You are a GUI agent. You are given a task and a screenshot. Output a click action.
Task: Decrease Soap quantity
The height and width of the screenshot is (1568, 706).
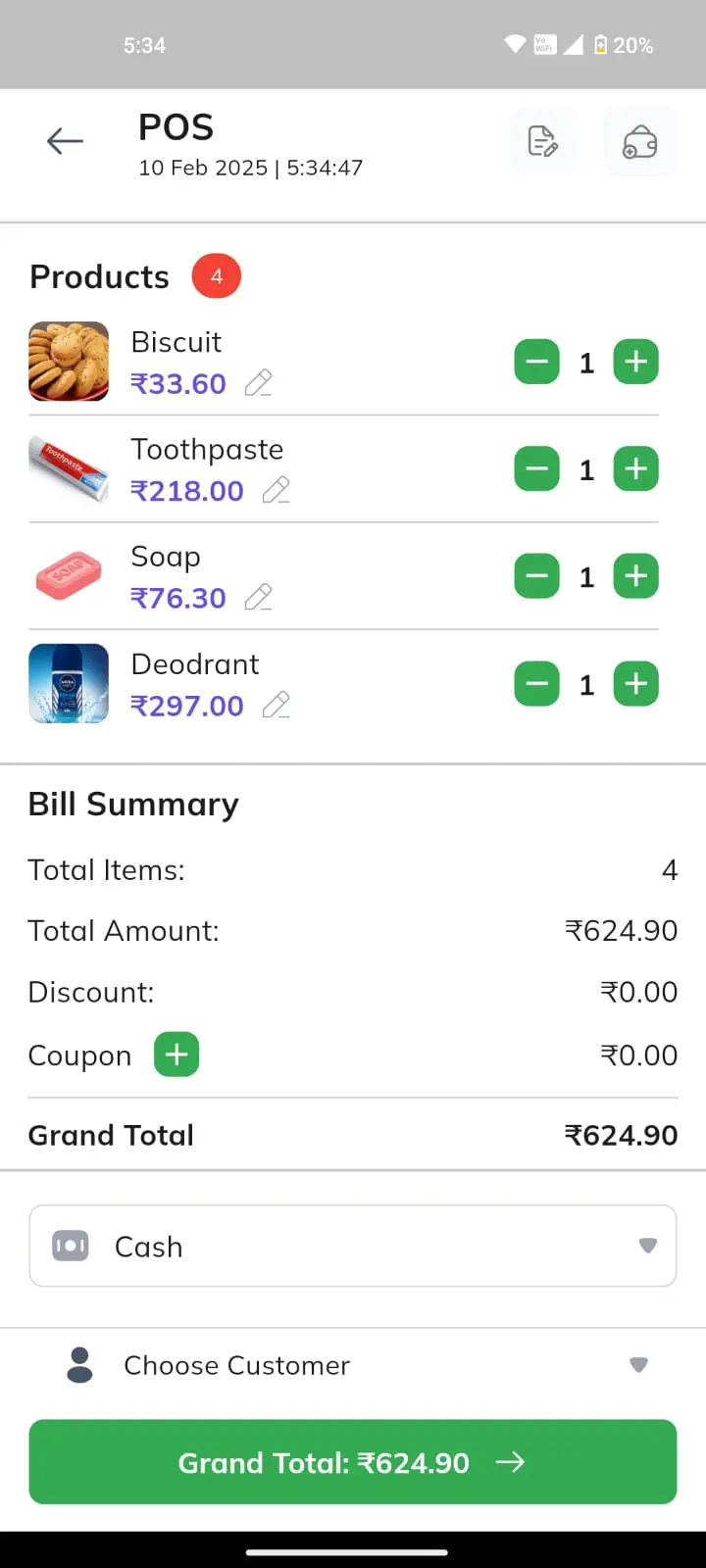(537, 576)
